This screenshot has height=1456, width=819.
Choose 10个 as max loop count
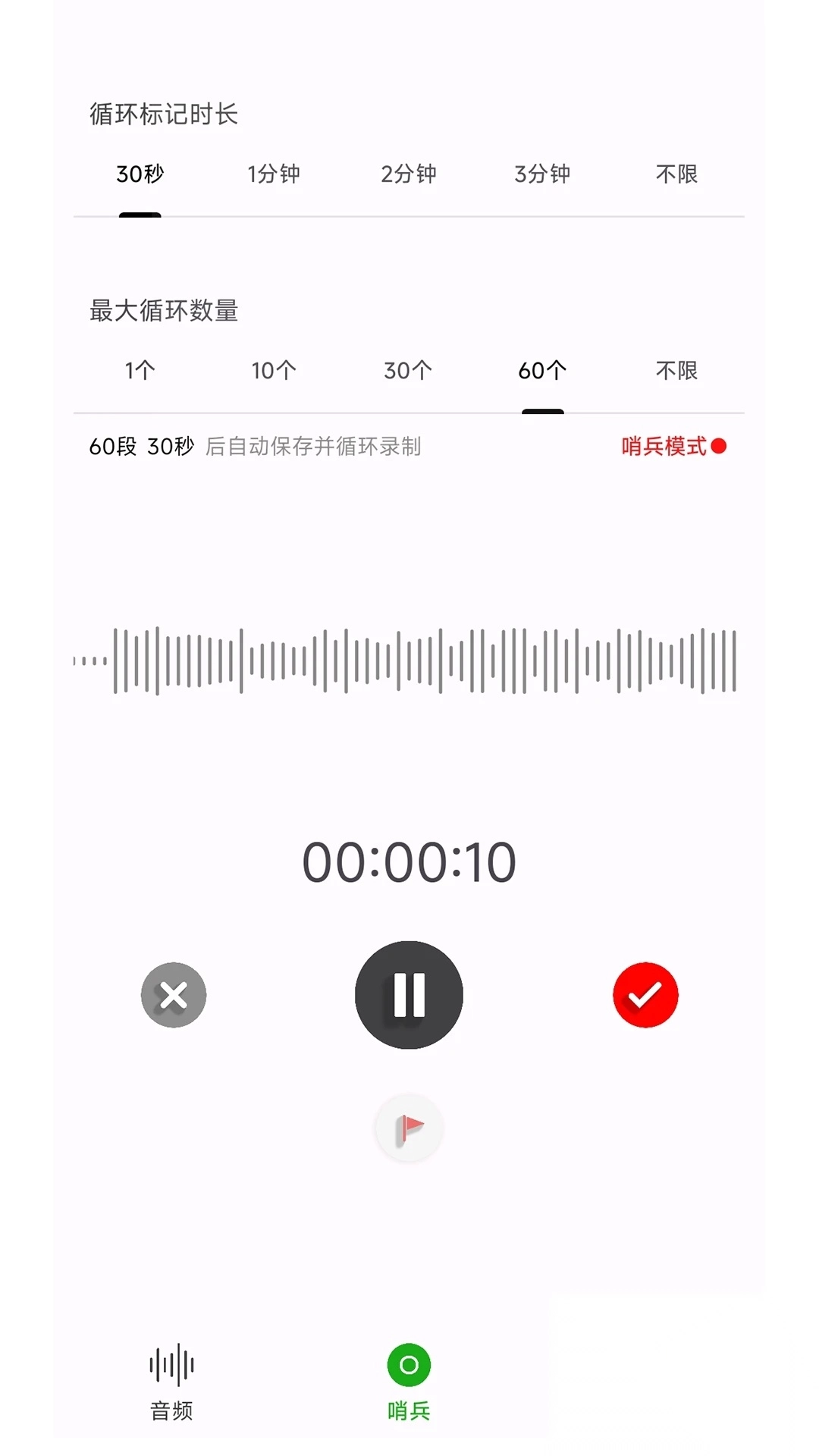274,371
